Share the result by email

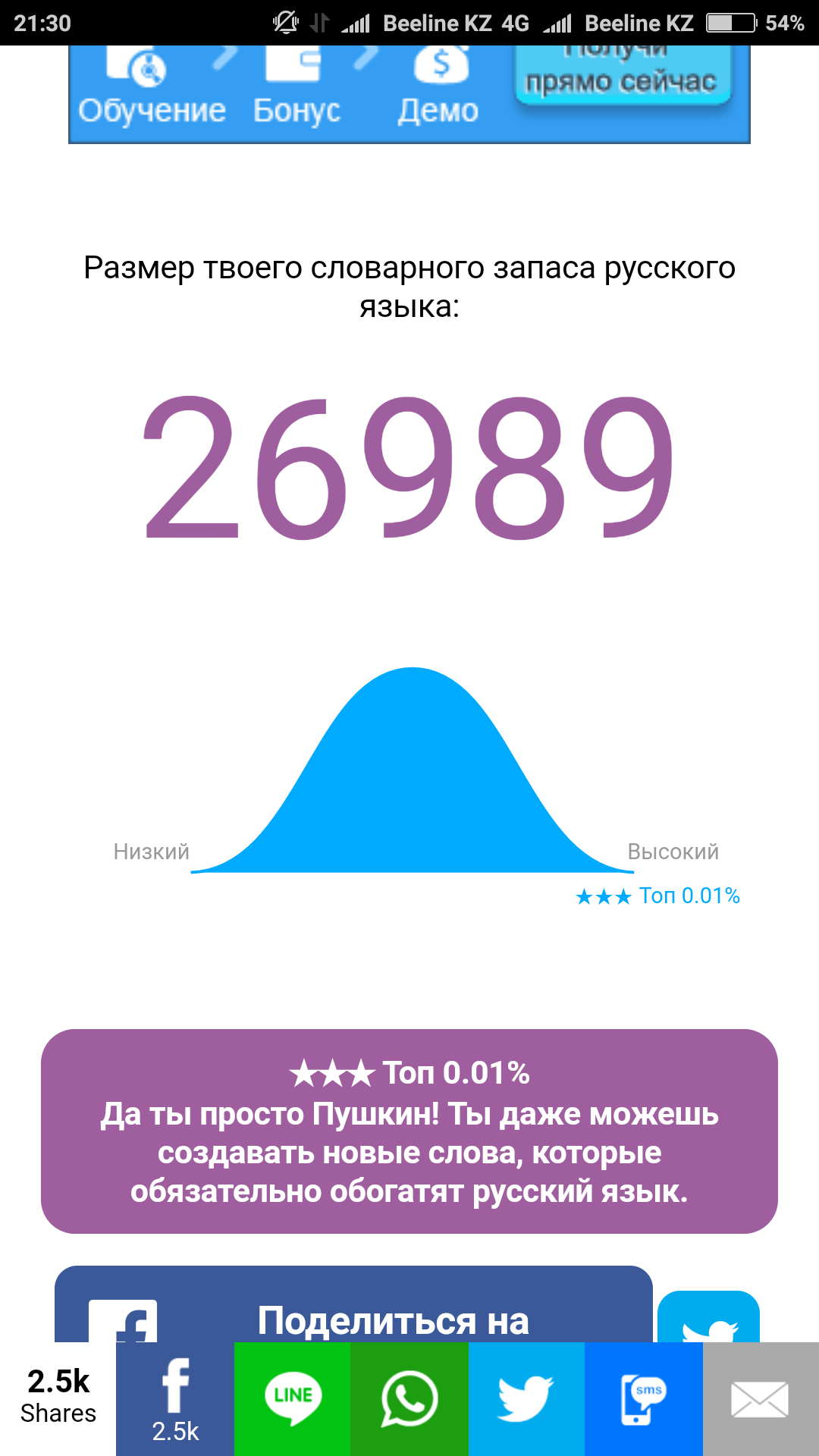(x=761, y=1399)
